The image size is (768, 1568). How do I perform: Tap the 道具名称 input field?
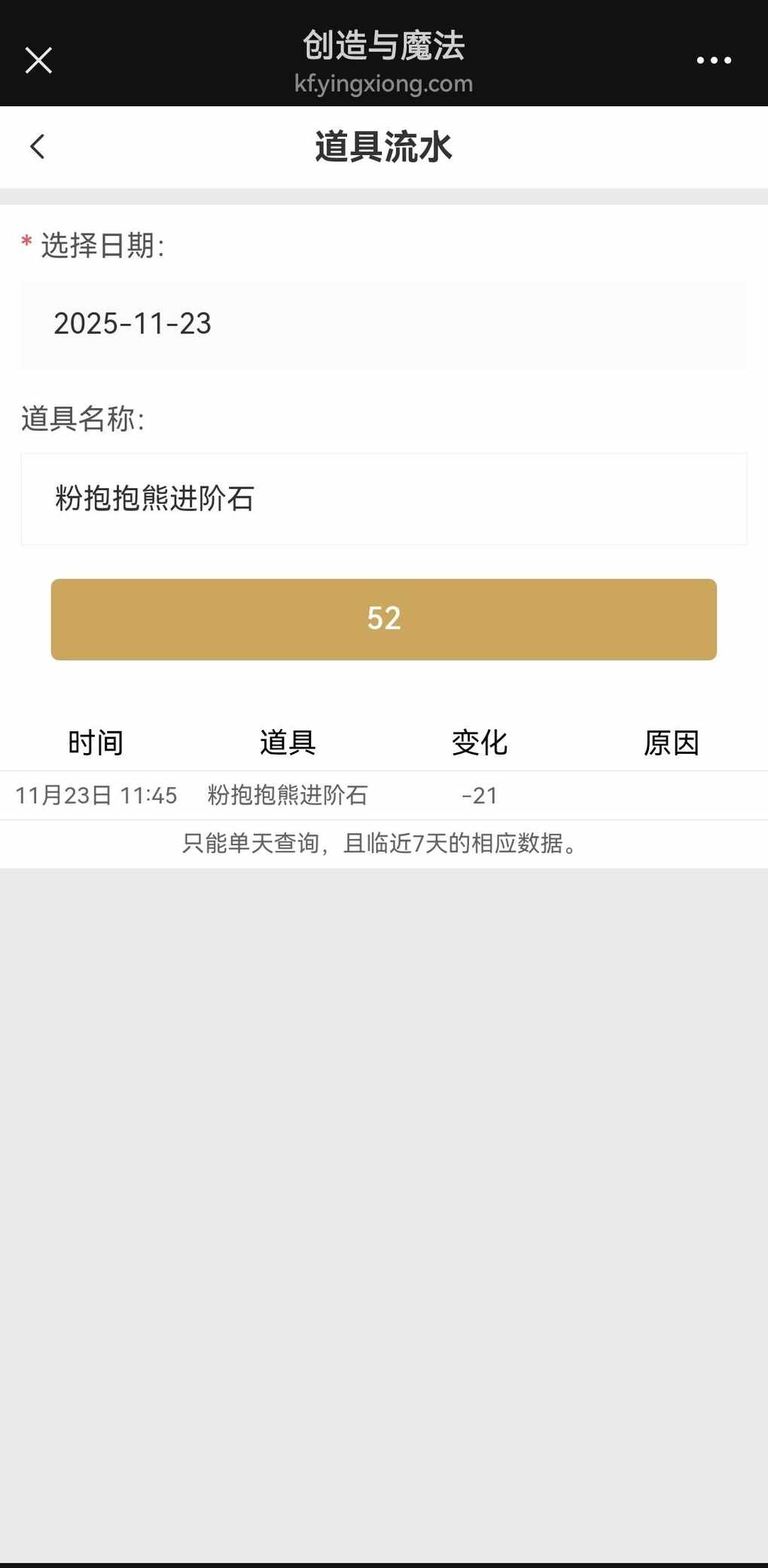(383, 499)
